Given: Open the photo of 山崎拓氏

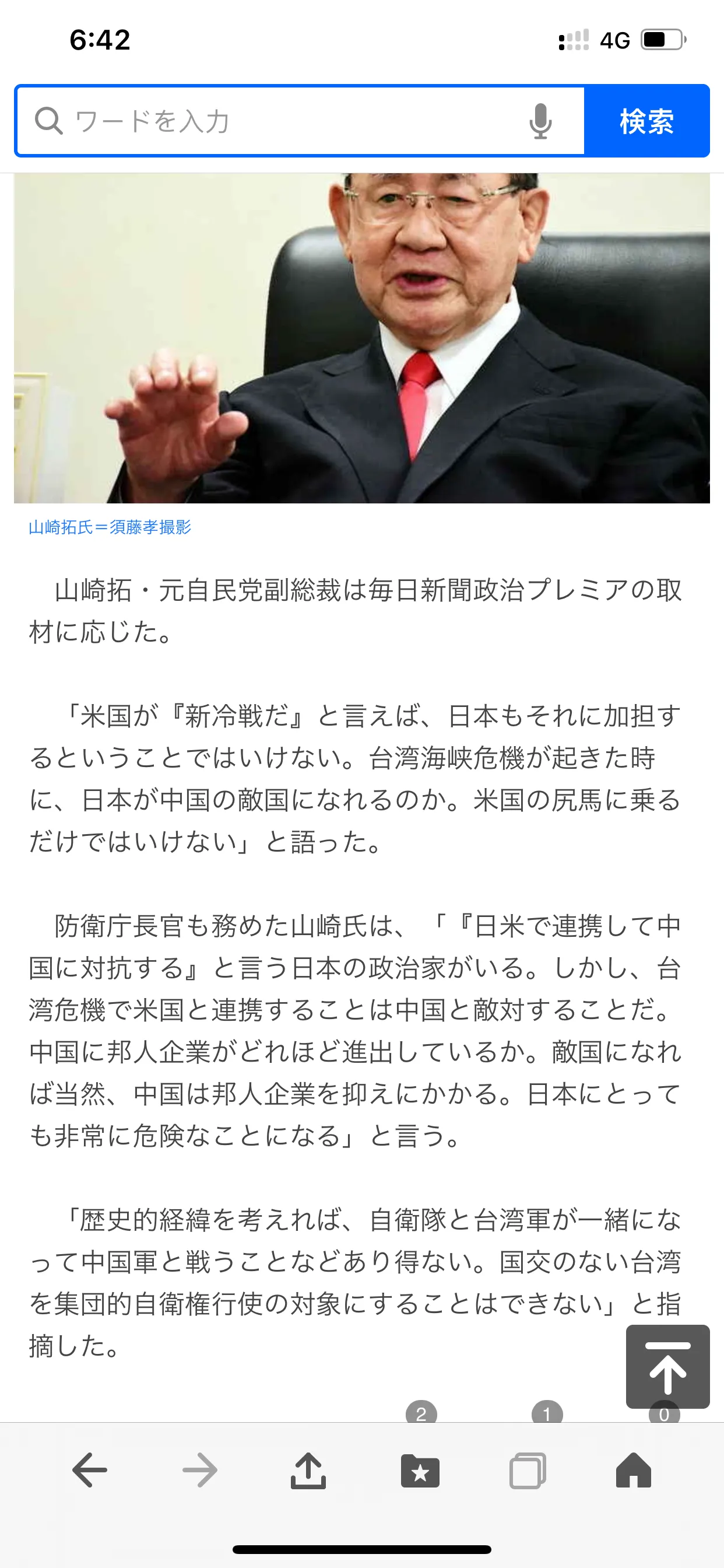Looking at the screenshot, I should click(x=361, y=338).
